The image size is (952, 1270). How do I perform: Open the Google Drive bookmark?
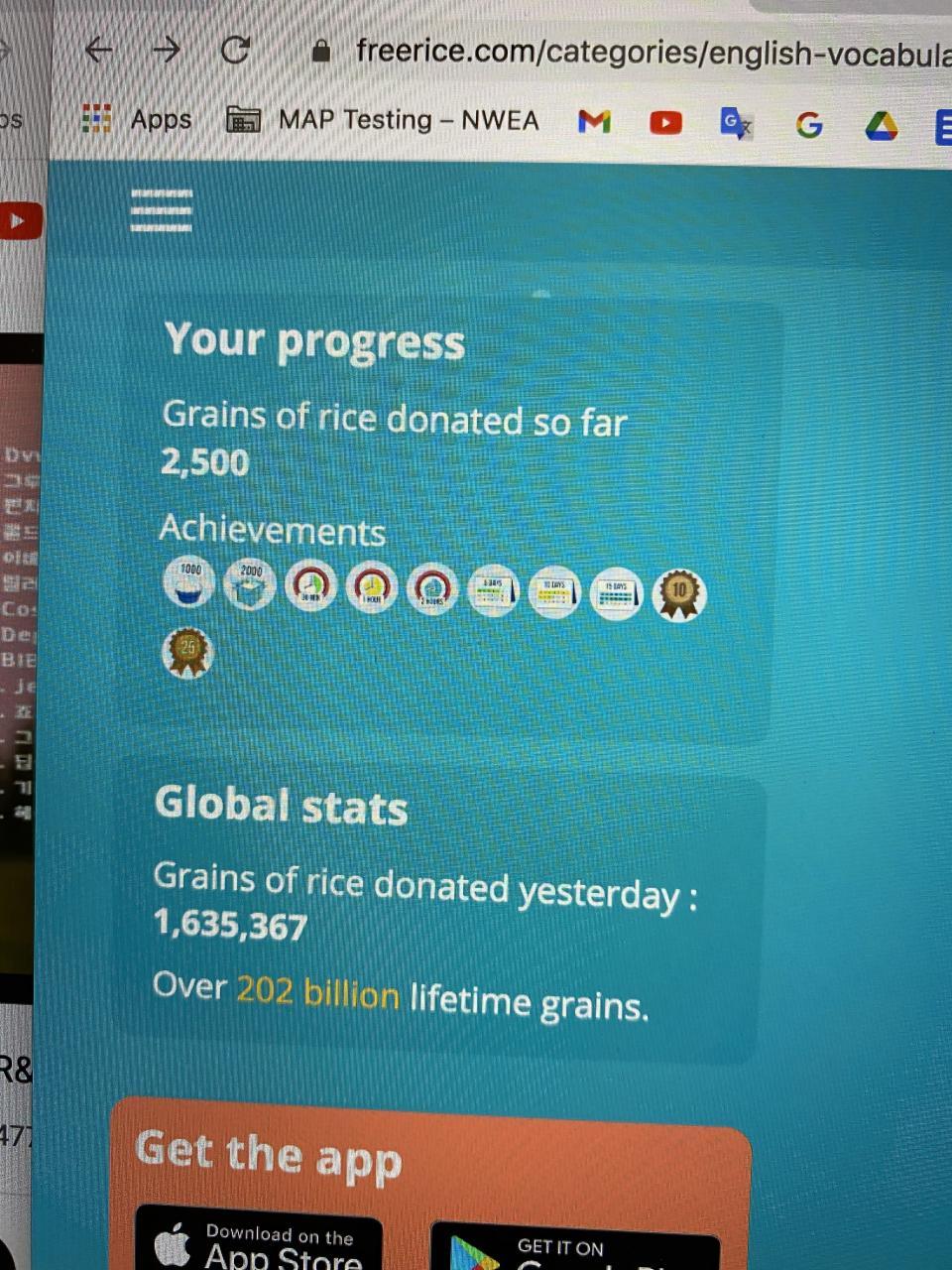[x=881, y=126]
